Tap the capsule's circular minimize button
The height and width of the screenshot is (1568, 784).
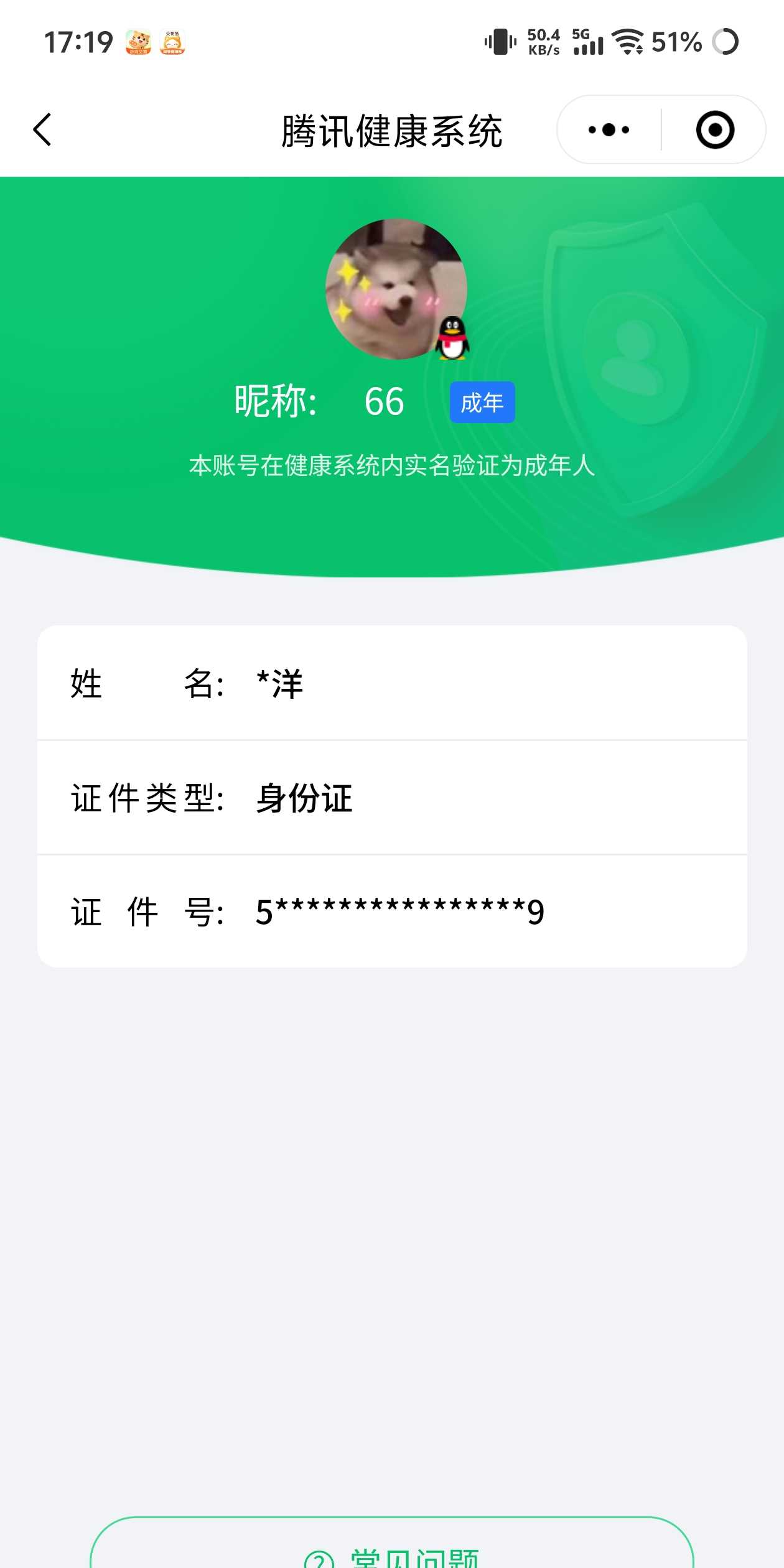click(x=714, y=129)
